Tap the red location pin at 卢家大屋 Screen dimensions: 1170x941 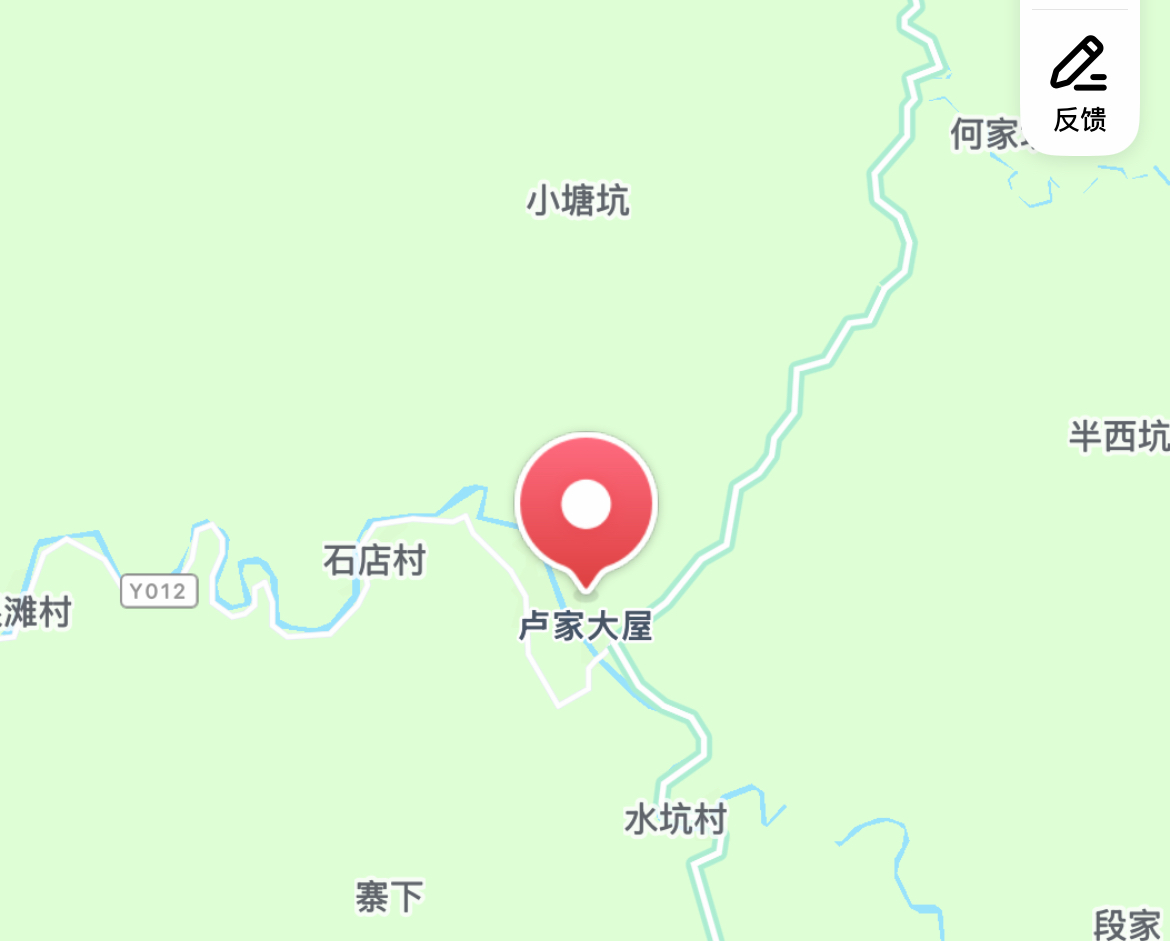click(585, 507)
